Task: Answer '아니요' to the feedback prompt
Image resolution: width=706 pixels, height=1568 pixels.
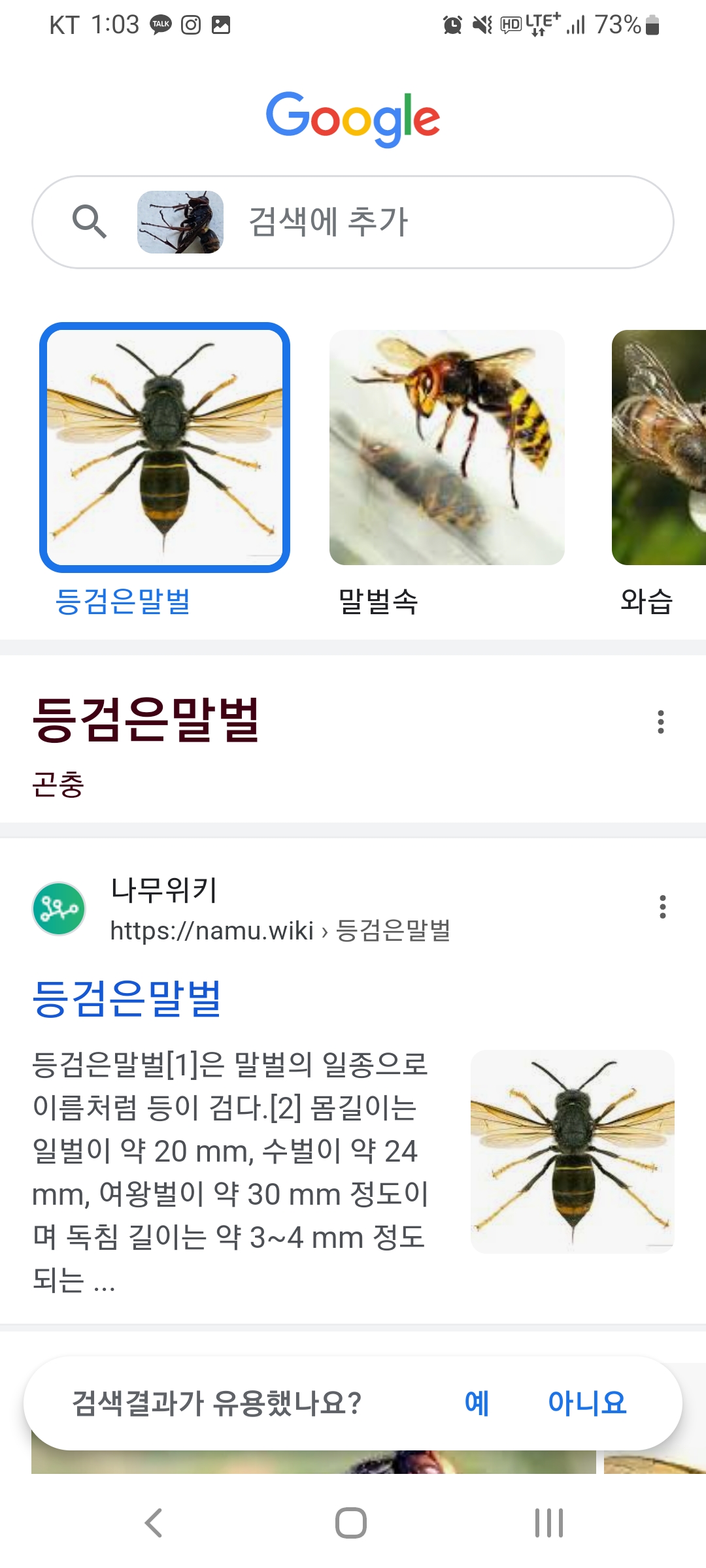Action: [587, 1403]
